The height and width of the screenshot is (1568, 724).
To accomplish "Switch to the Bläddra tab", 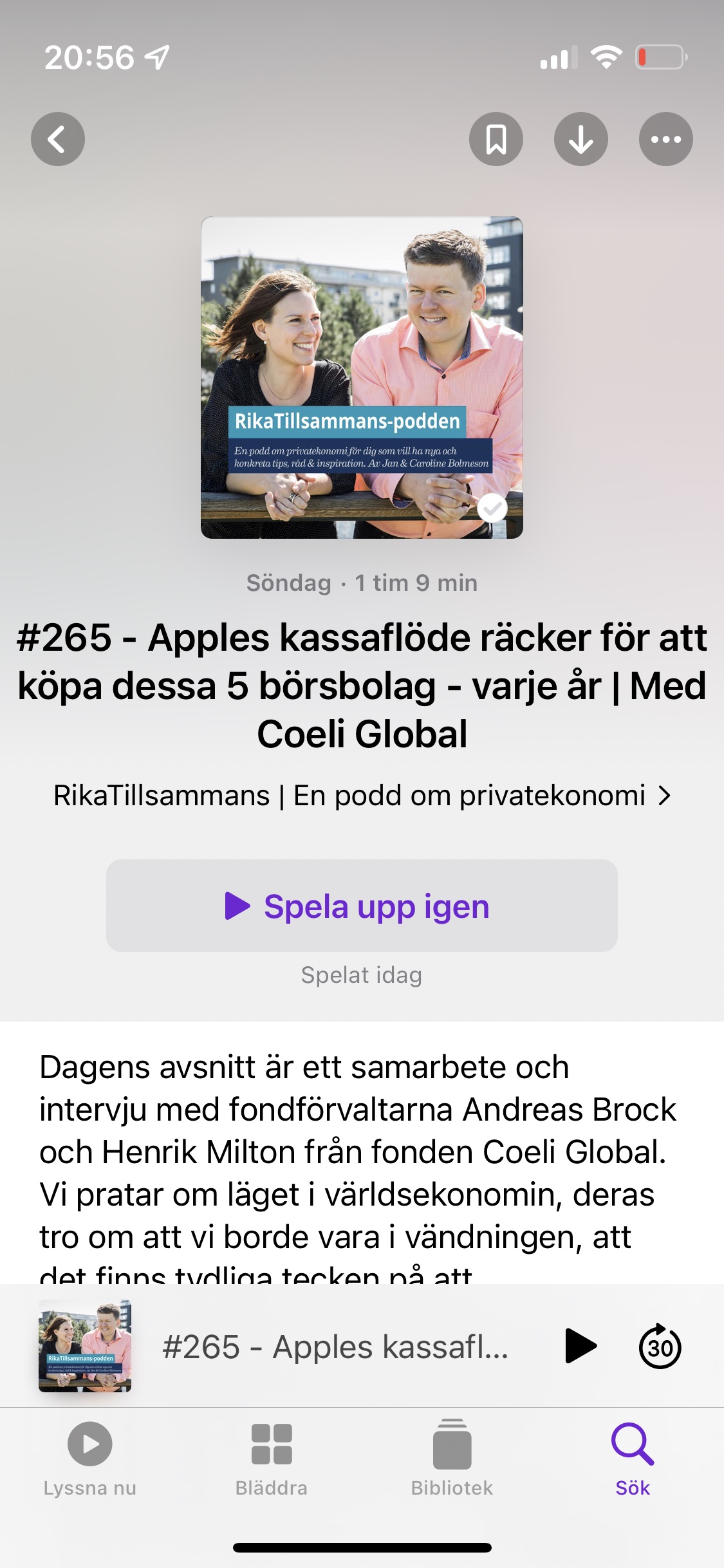I will coord(272,1459).
